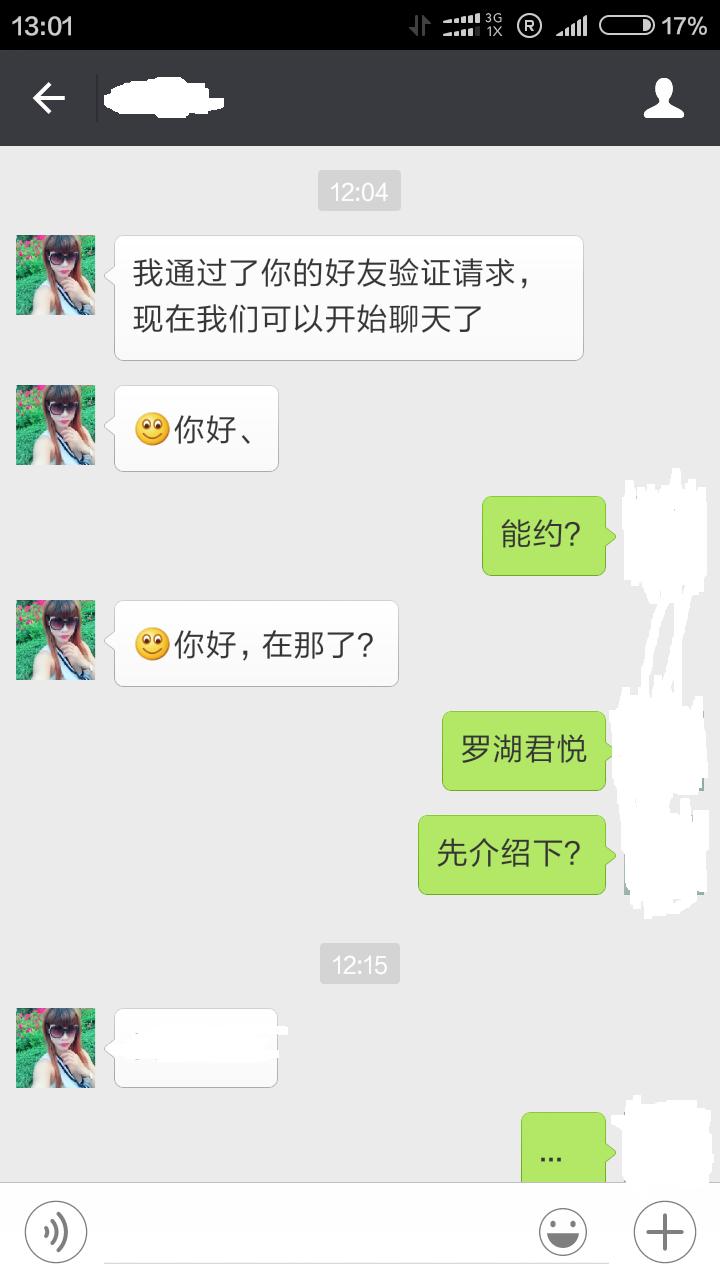
Task: Switch from voice to keyboard input mode
Action: [x=55, y=1231]
